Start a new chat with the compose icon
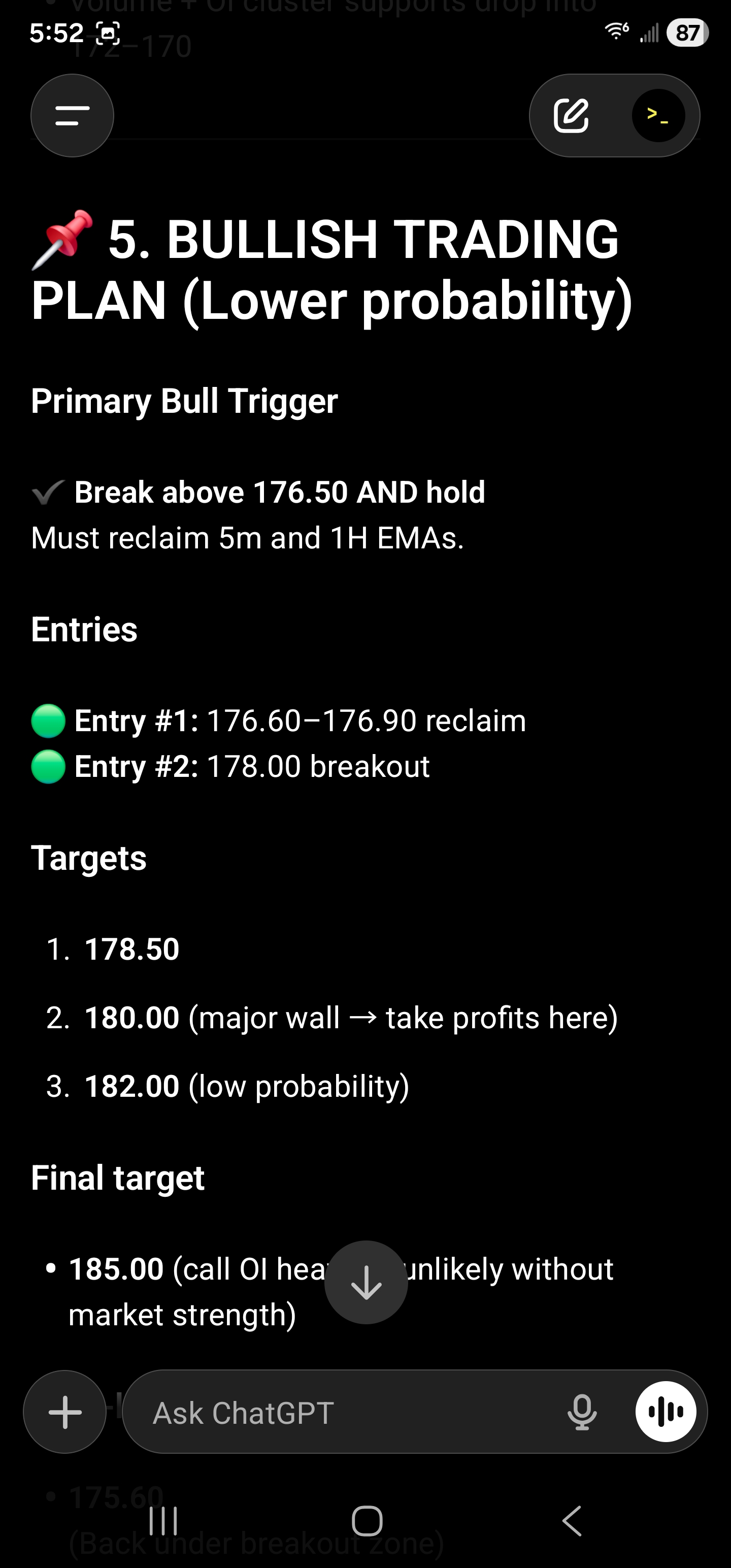 coord(571,115)
